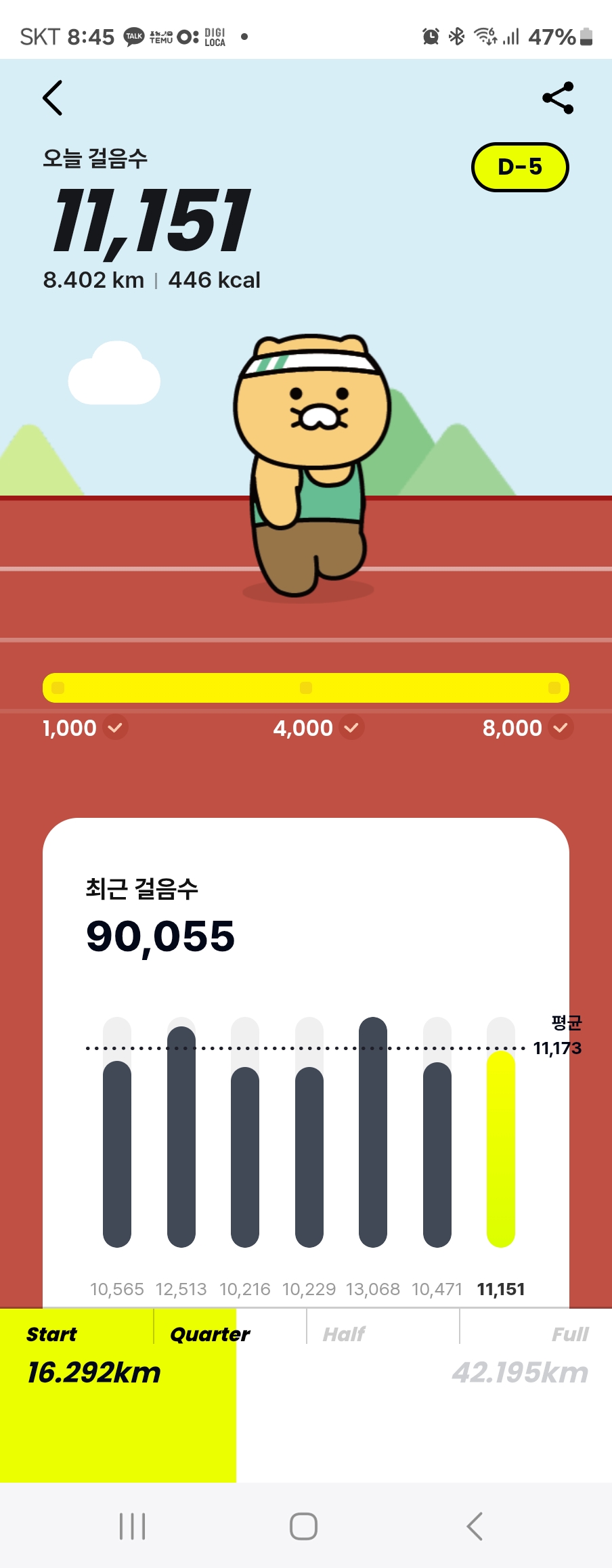Tap the D-5 countdown badge

click(520, 167)
